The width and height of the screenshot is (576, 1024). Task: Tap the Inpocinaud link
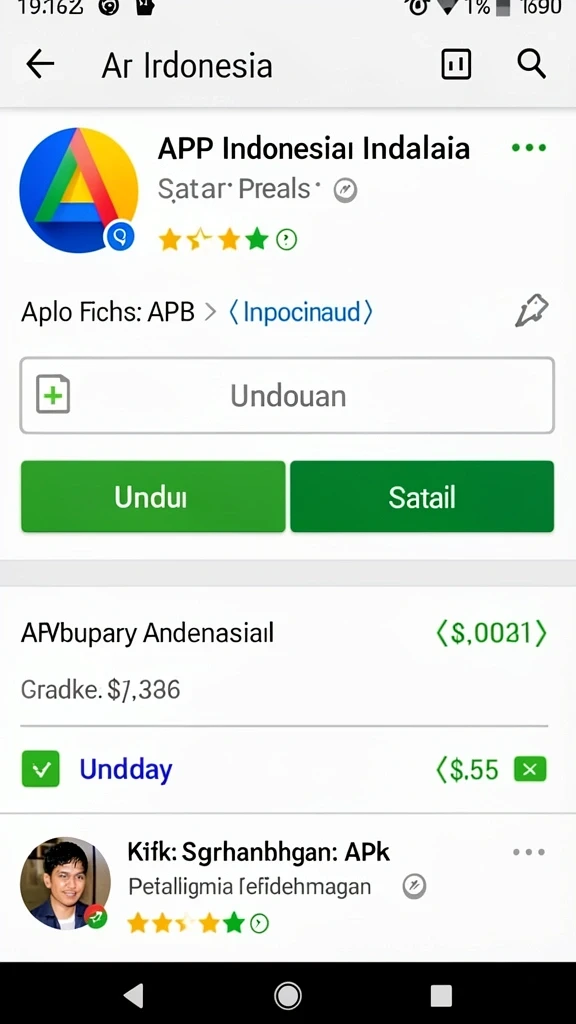click(x=300, y=312)
